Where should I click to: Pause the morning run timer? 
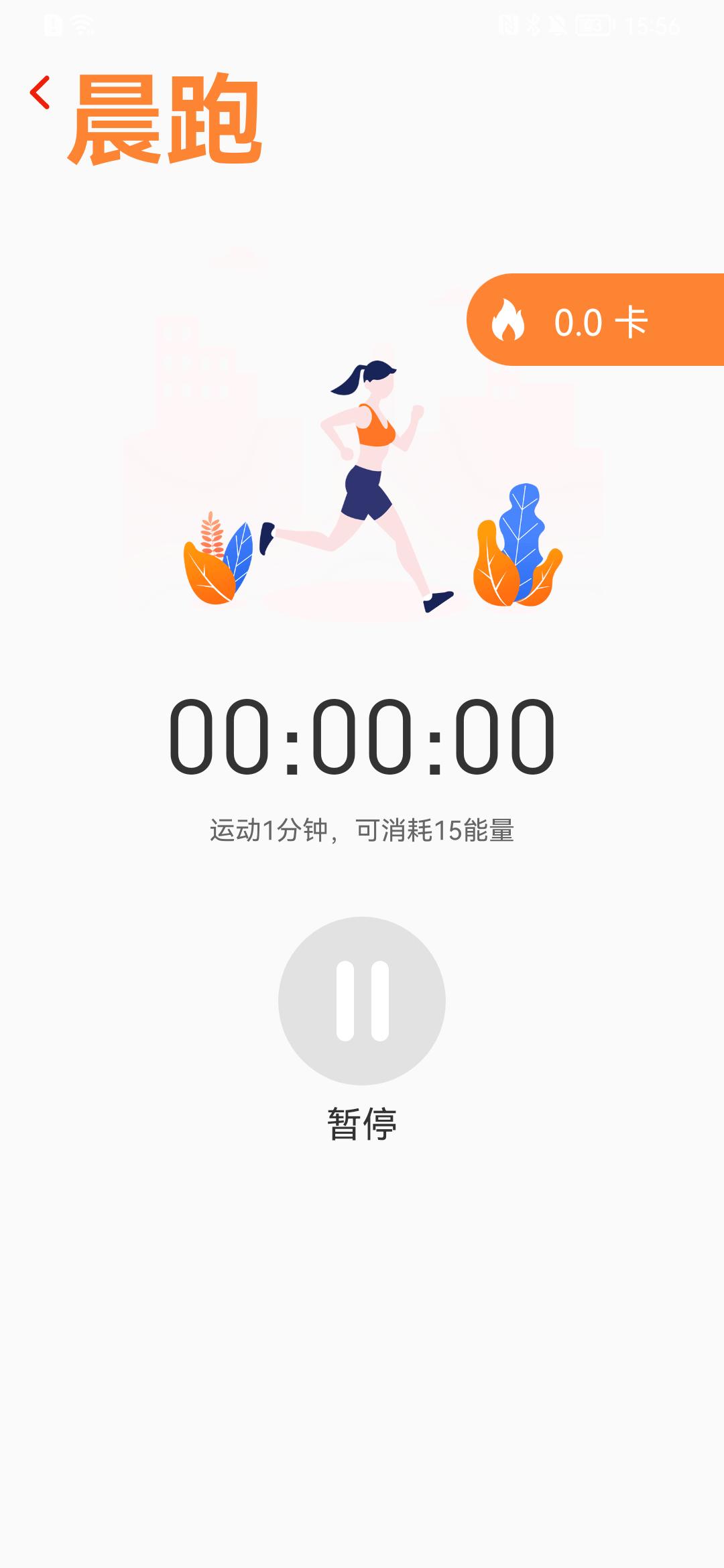click(x=362, y=1000)
